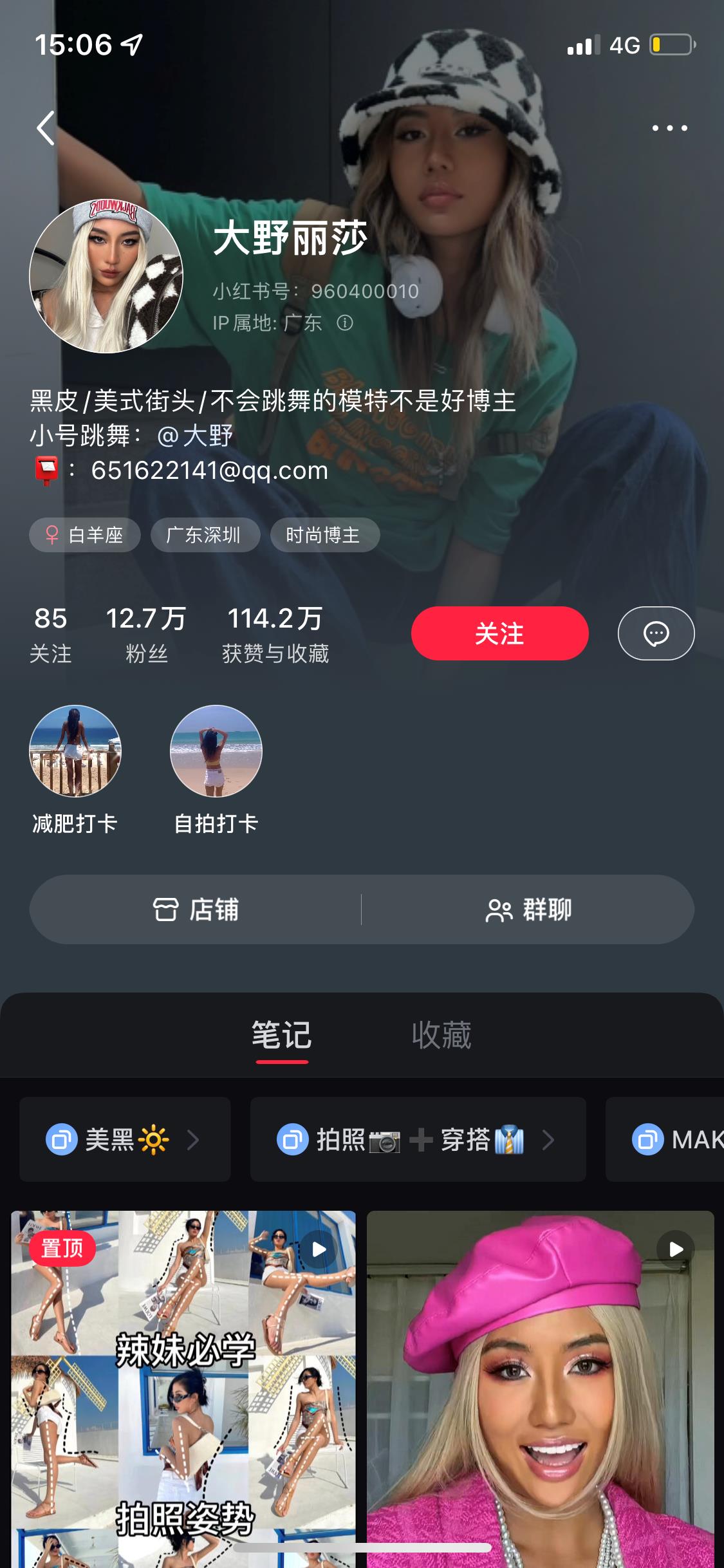Viewport: 724px width, 1568px height.
Task: Switch to the 收藏 tab
Action: (x=441, y=1036)
